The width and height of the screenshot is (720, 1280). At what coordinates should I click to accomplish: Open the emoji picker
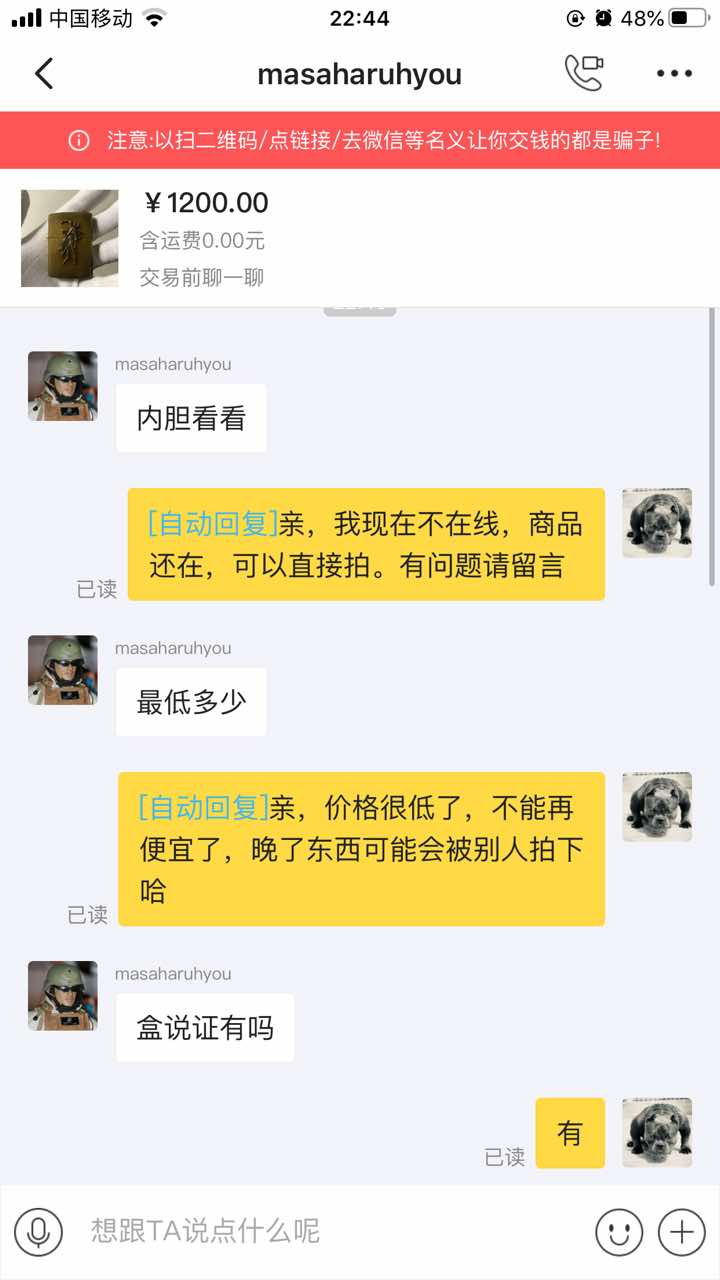tap(619, 1231)
